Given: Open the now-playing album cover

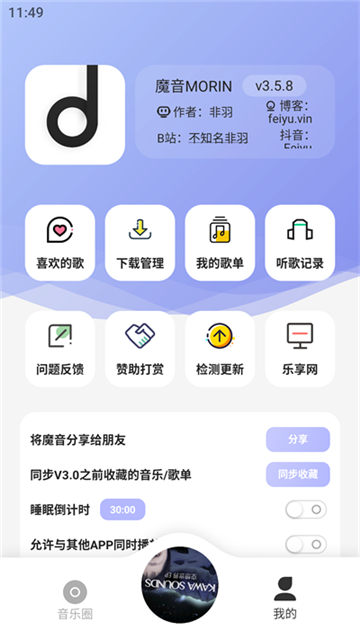Looking at the screenshot, I should click(x=180, y=585).
